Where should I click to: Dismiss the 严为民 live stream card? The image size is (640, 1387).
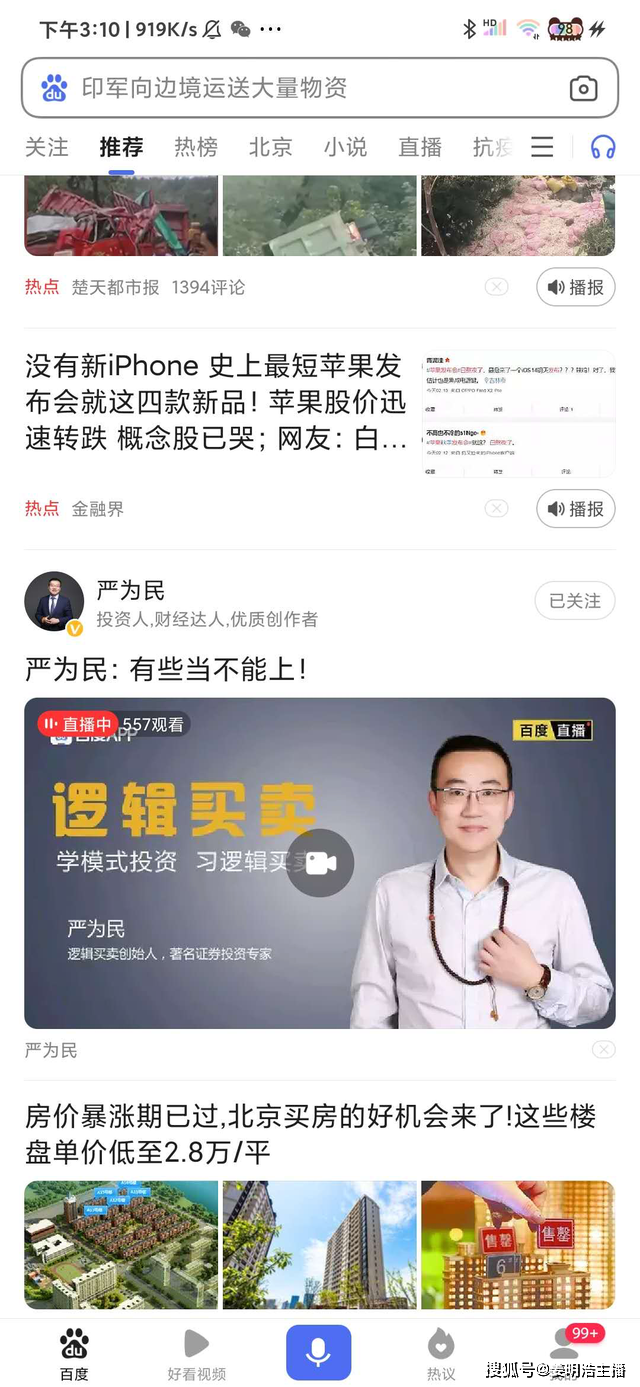coord(602,1050)
